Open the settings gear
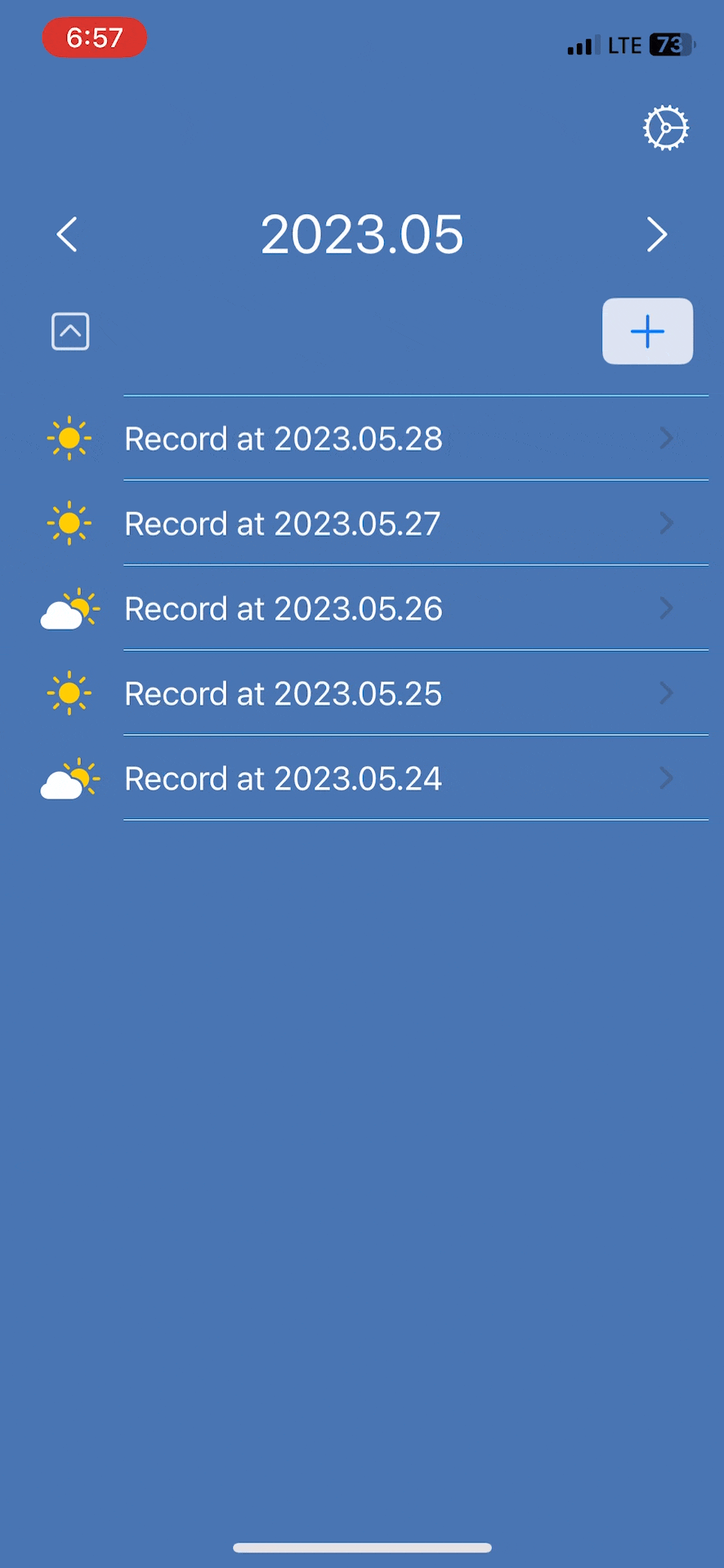 pos(665,128)
